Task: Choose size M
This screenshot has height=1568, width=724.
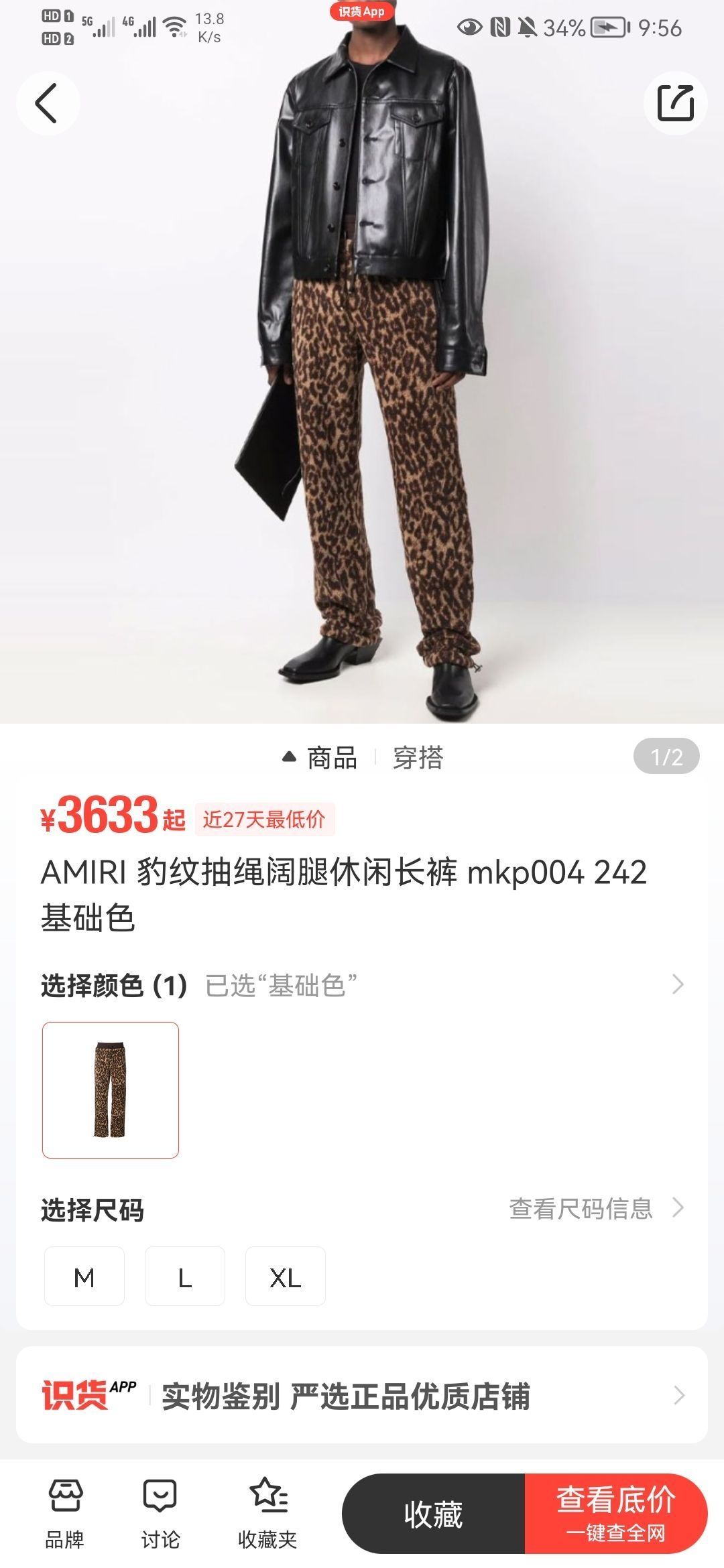Action: 84,1277
